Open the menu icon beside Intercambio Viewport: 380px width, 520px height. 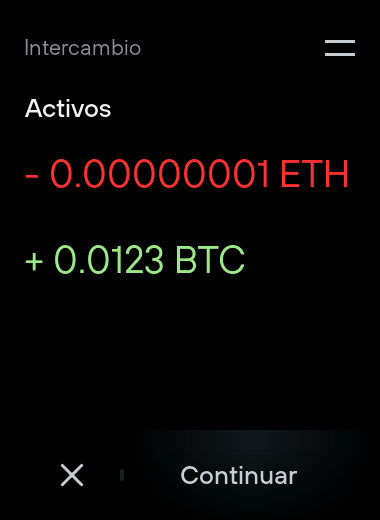(x=340, y=48)
